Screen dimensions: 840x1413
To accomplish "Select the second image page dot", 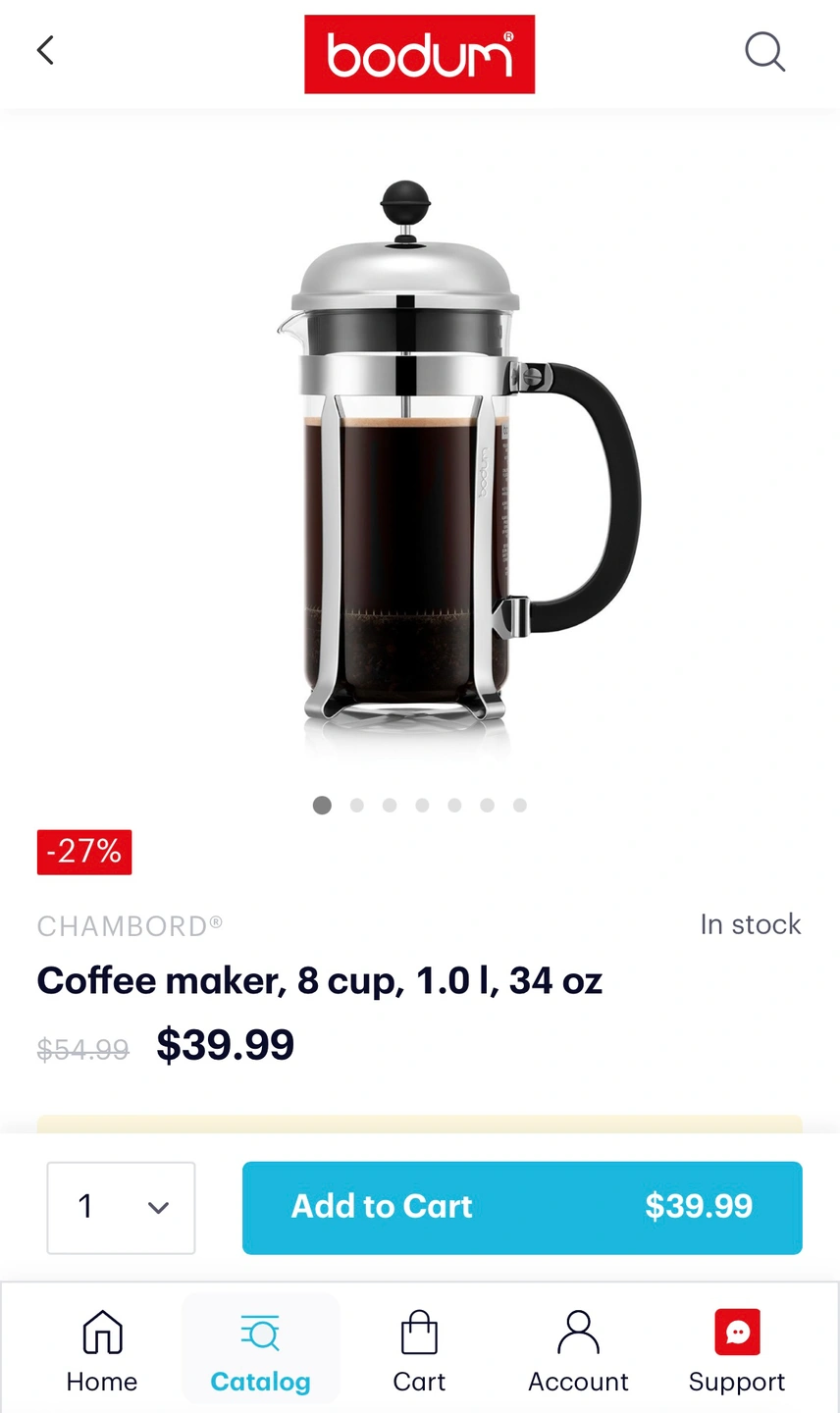I will tap(357, 806).
